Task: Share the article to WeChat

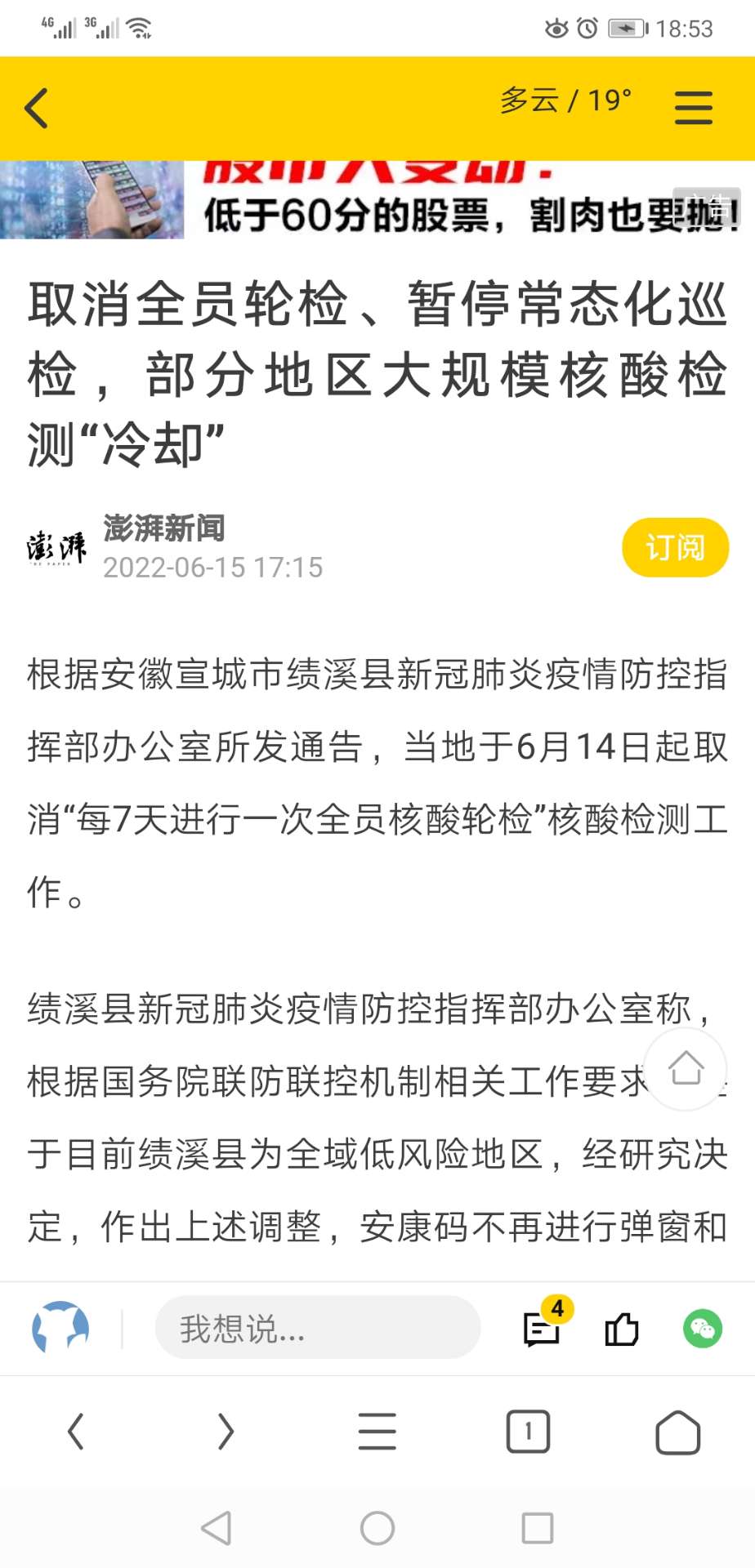Action: click(x=703, y=1328)
